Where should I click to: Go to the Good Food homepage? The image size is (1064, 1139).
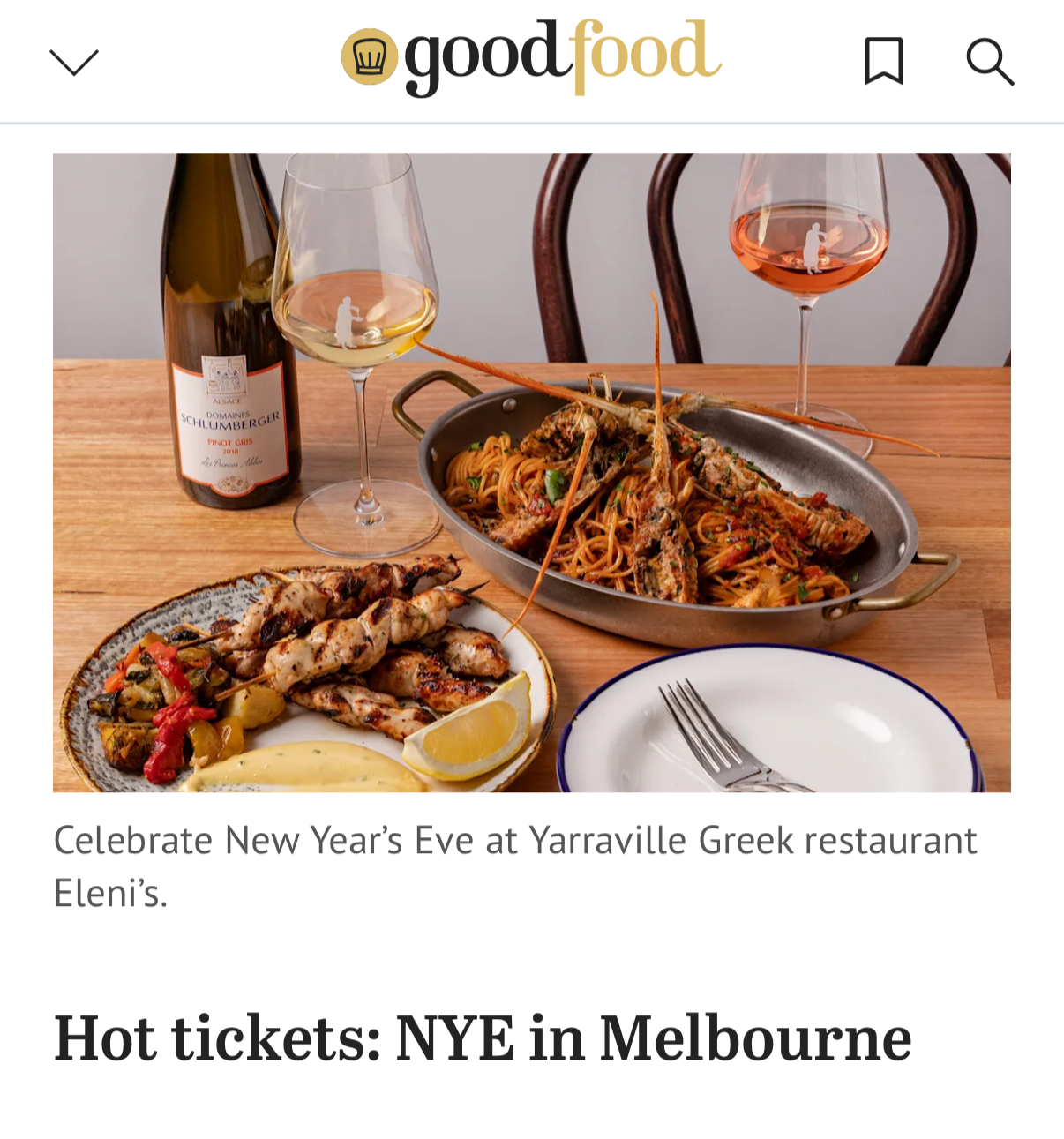coord(531,56)
